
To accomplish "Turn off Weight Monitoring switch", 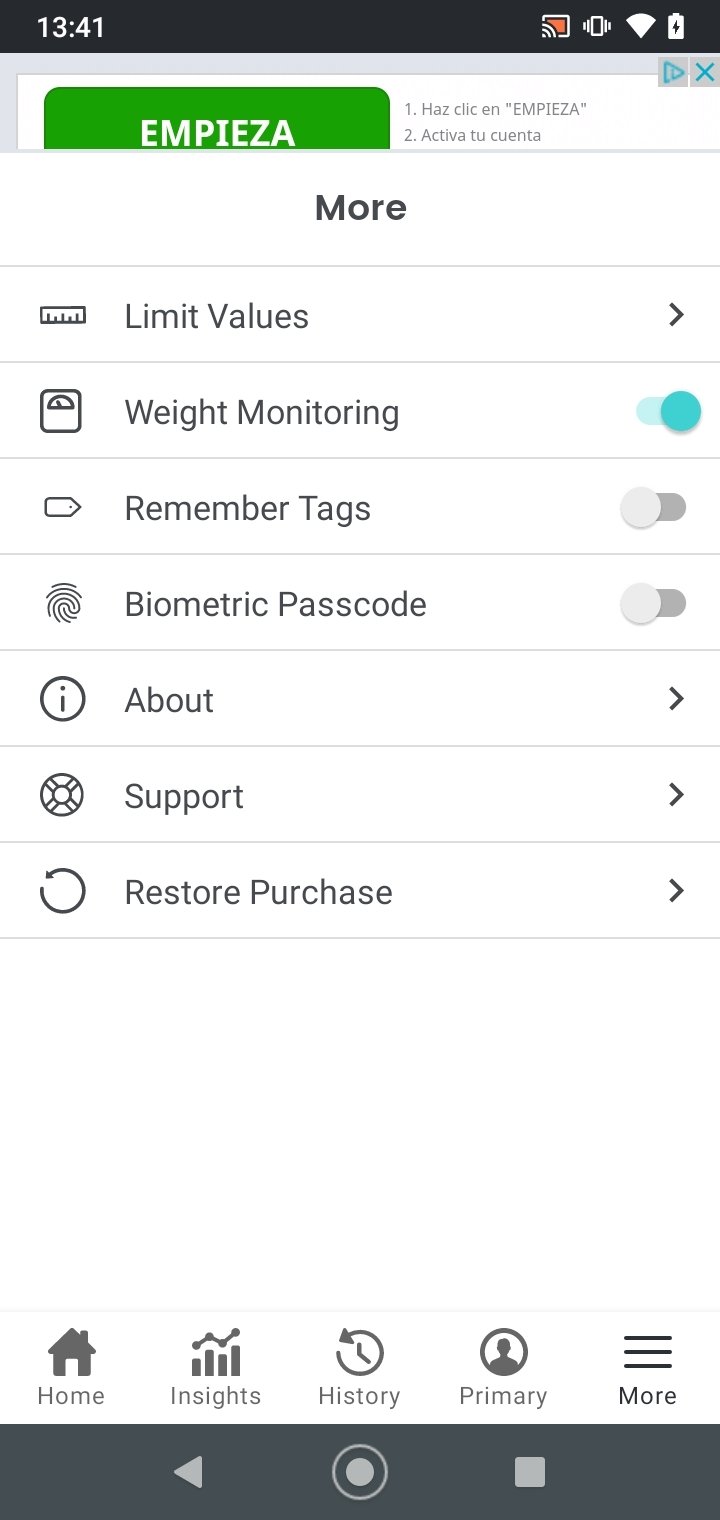I will coord(668,411).
